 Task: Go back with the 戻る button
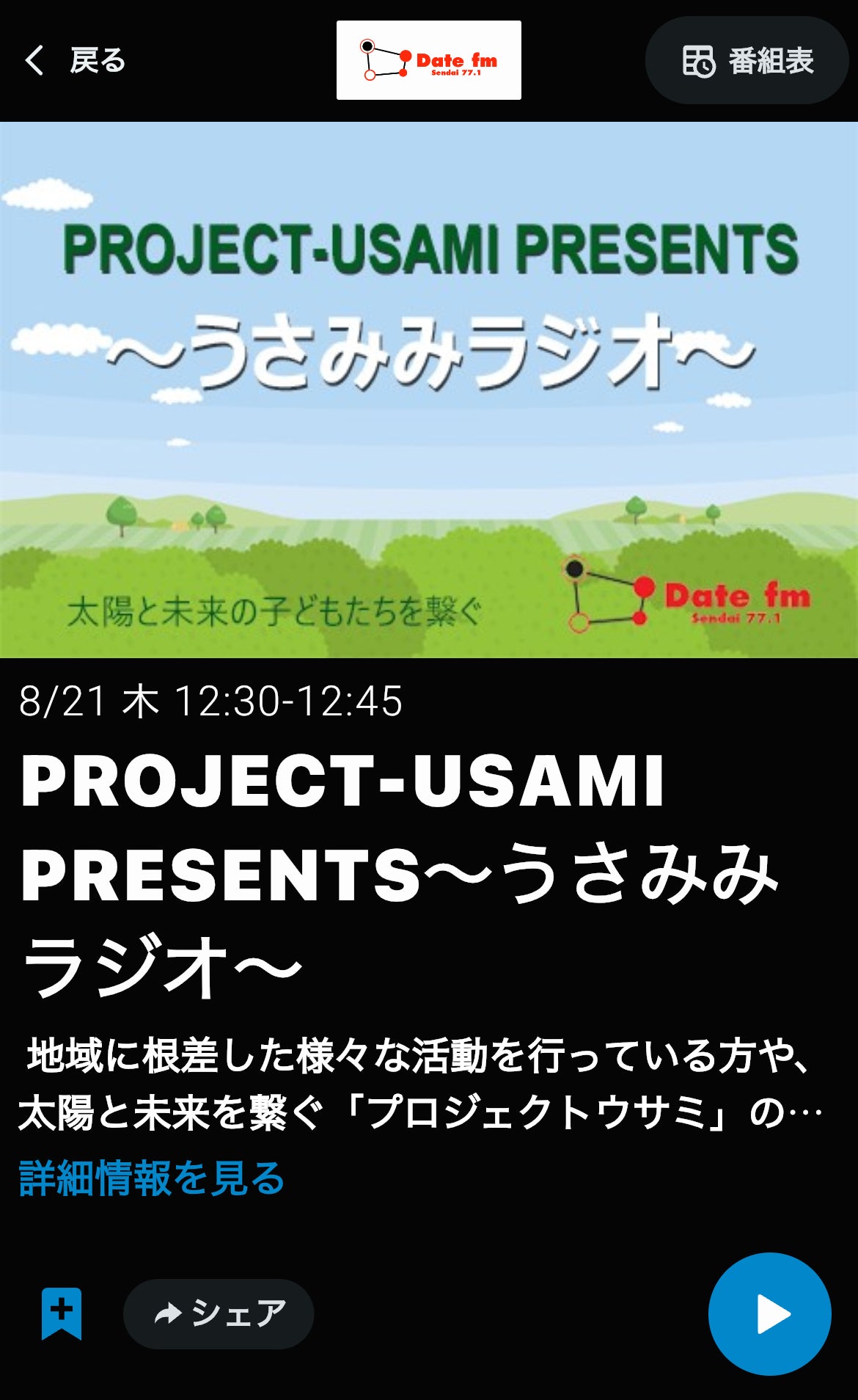(x=75, y=60)
